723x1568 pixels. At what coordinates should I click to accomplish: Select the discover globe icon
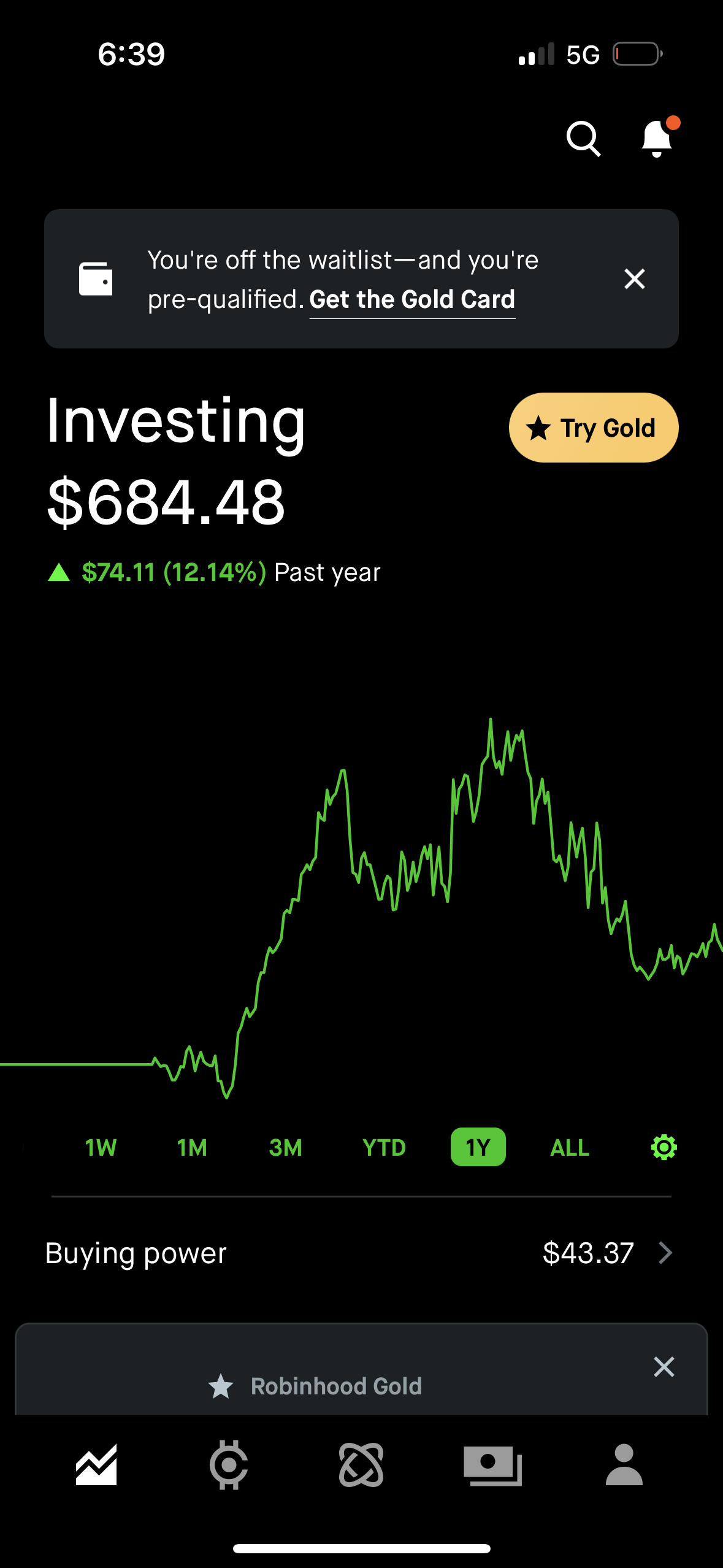tap(361, 1466)
